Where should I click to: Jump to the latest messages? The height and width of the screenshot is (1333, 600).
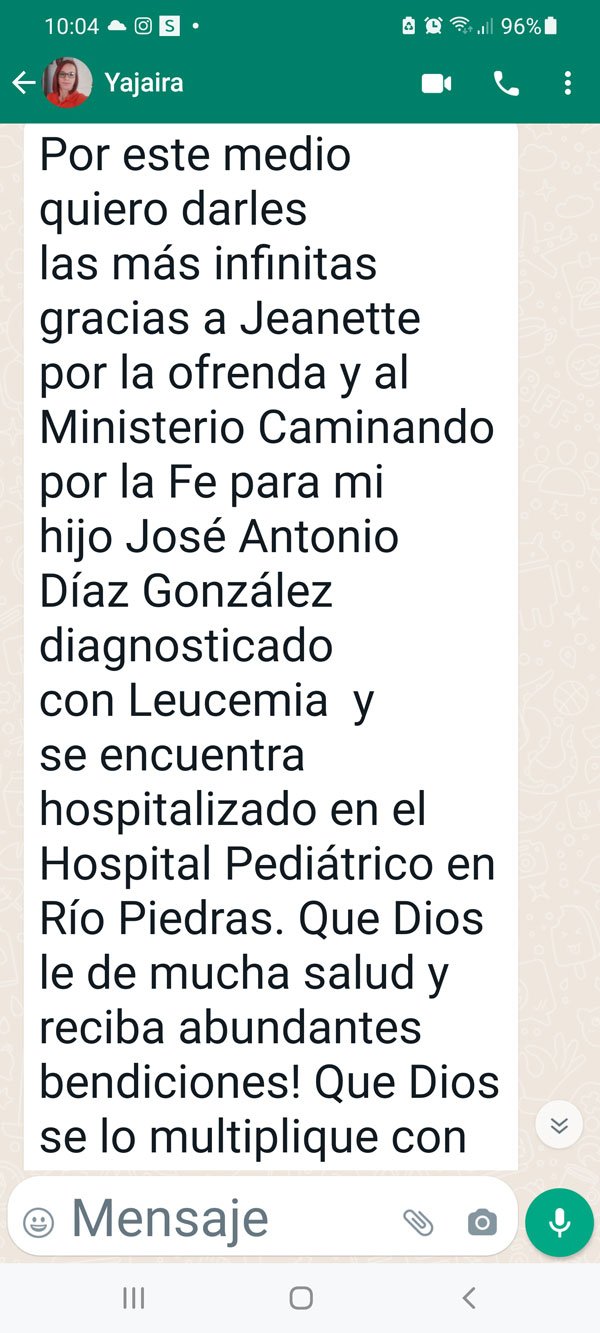click(x=559, y=1125)
